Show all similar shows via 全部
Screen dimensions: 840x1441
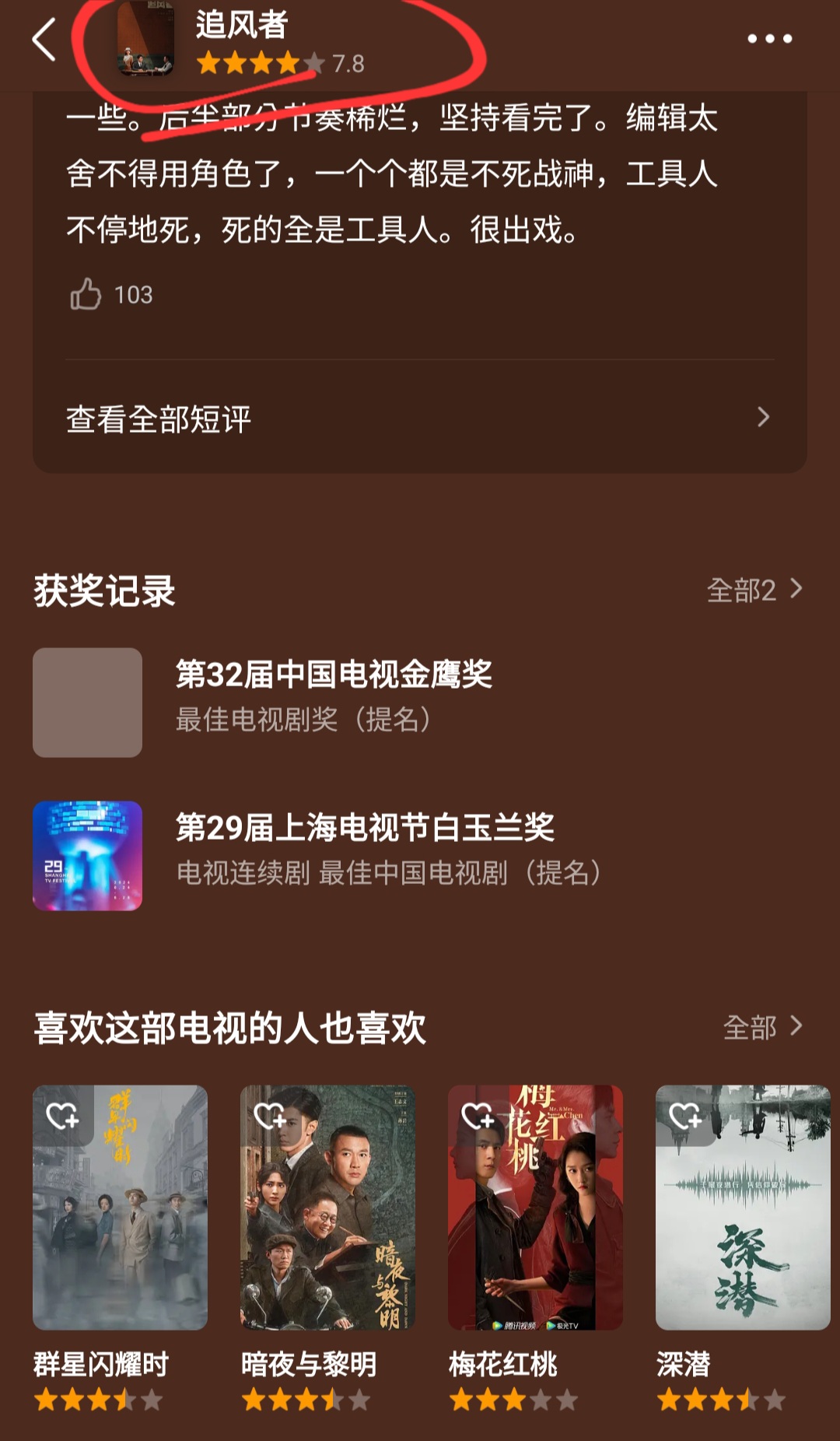click(x=762, y=1027)
